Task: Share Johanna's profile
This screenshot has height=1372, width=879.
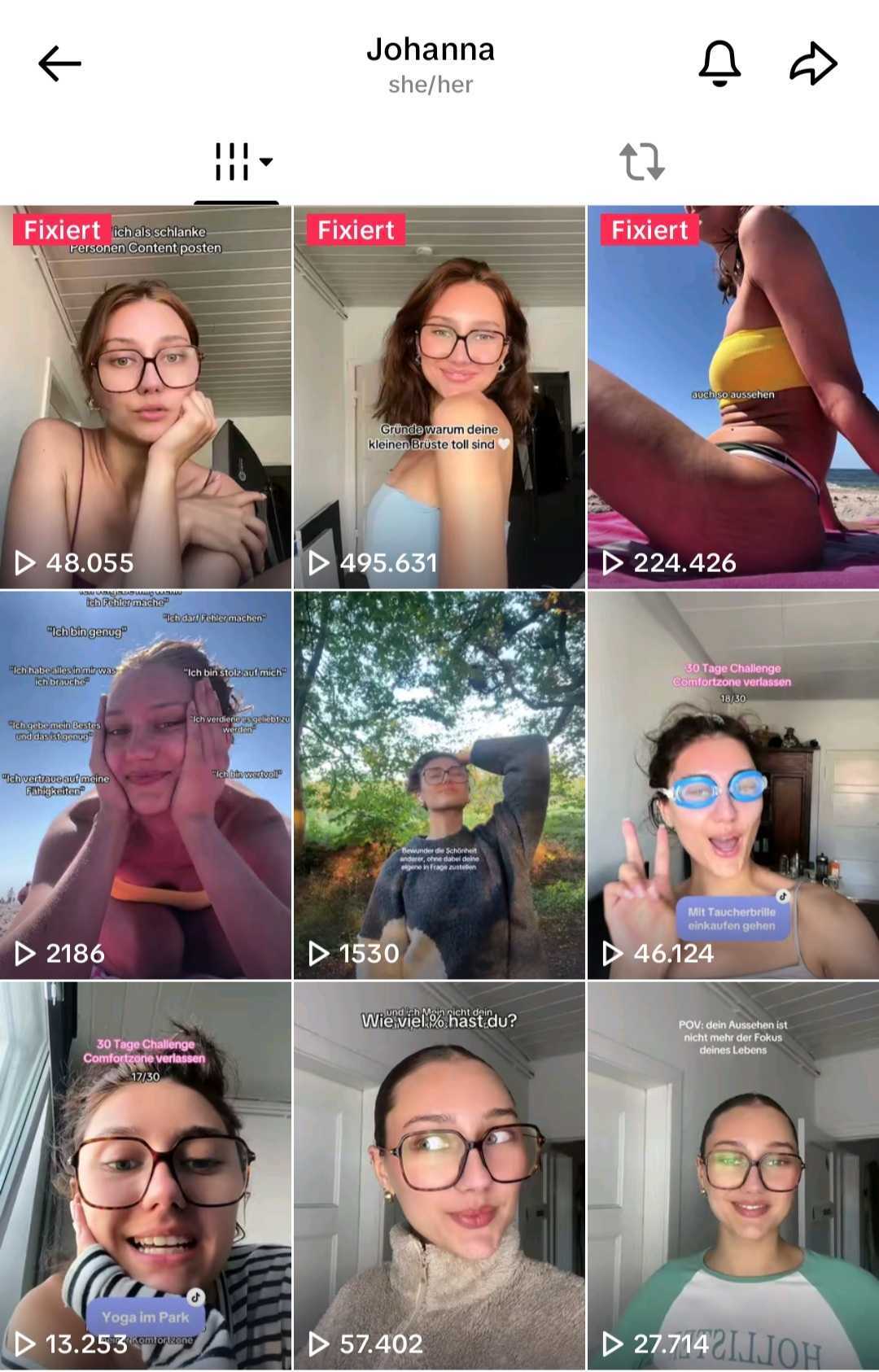Action: click(813, 63)
